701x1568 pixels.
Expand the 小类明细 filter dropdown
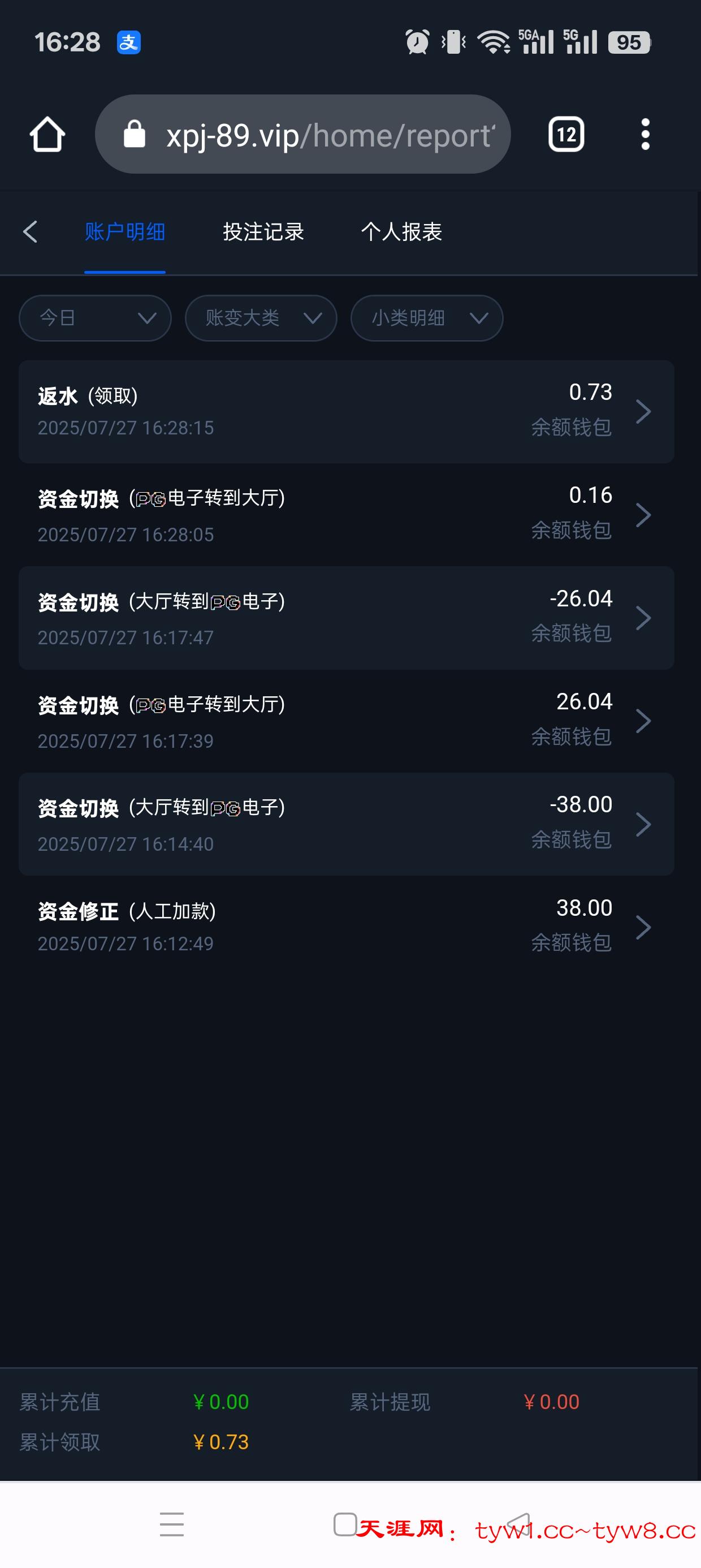click(427, 318)
